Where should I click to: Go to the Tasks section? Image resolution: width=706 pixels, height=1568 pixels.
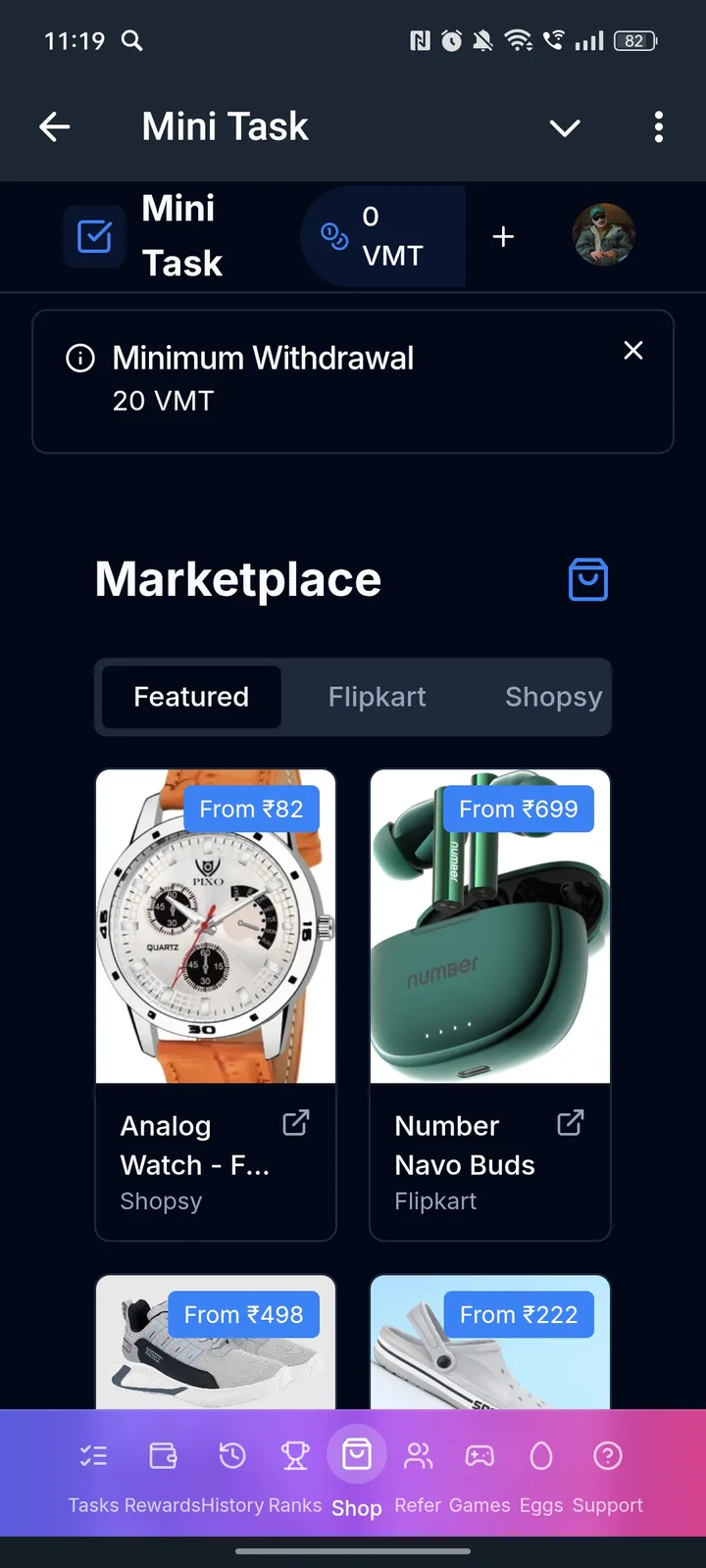(x=93, y=1471)
